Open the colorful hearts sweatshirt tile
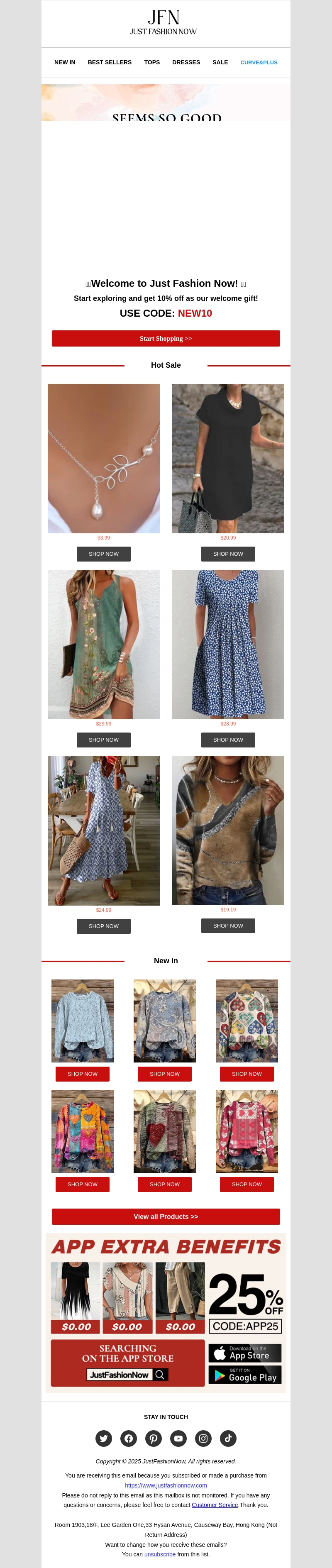 (247, 1021)
